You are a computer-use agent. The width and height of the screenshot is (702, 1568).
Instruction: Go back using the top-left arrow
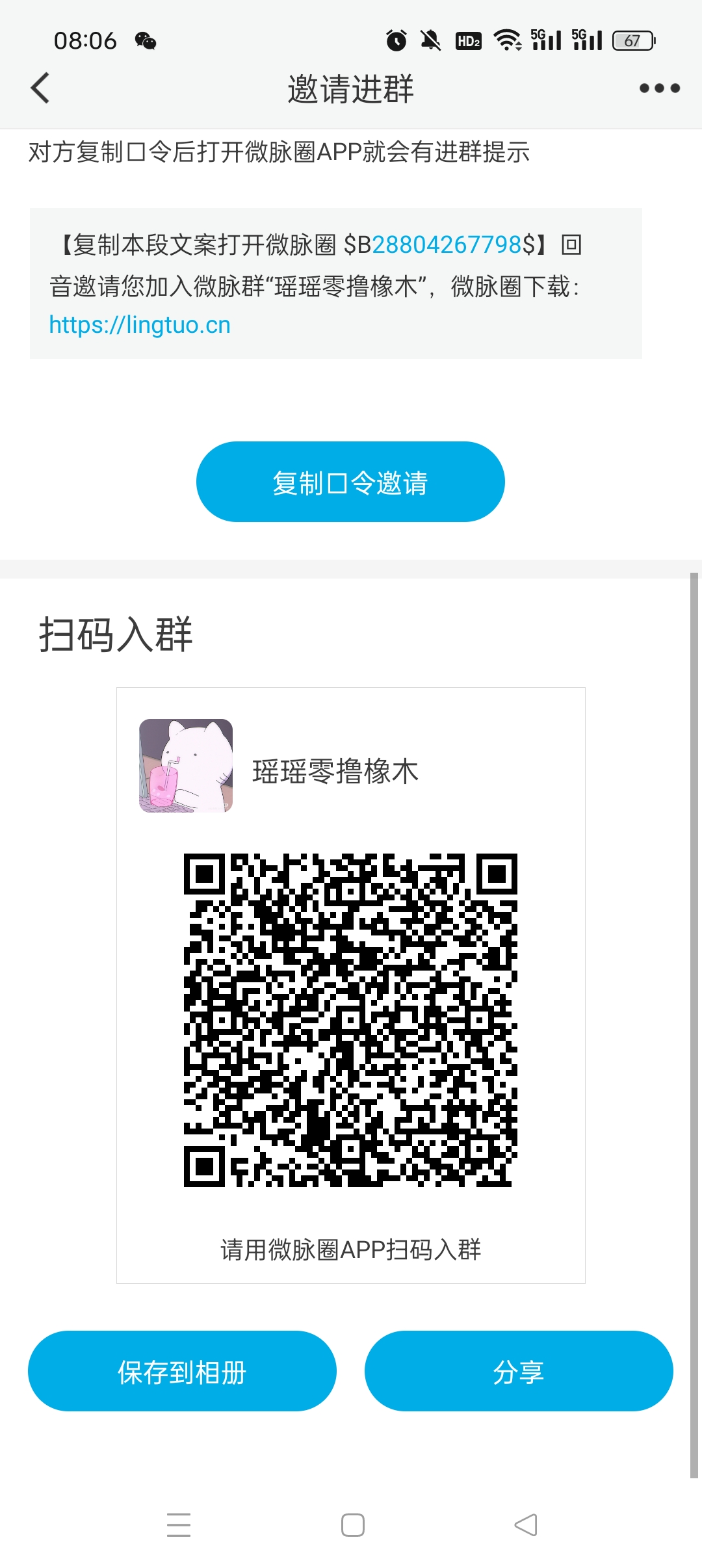pos(40,88)
